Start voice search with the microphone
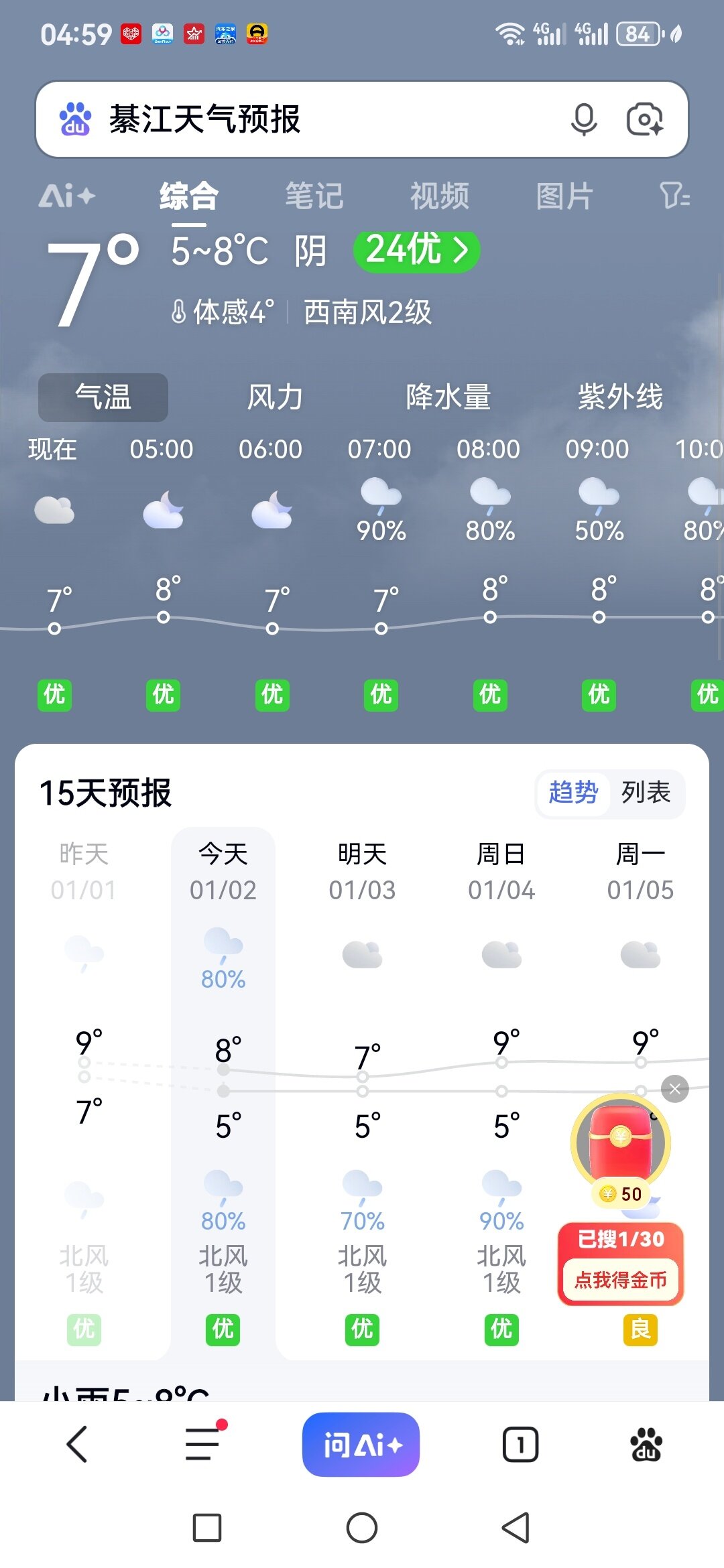This screenshot has width=724, height=1568. 584,120
